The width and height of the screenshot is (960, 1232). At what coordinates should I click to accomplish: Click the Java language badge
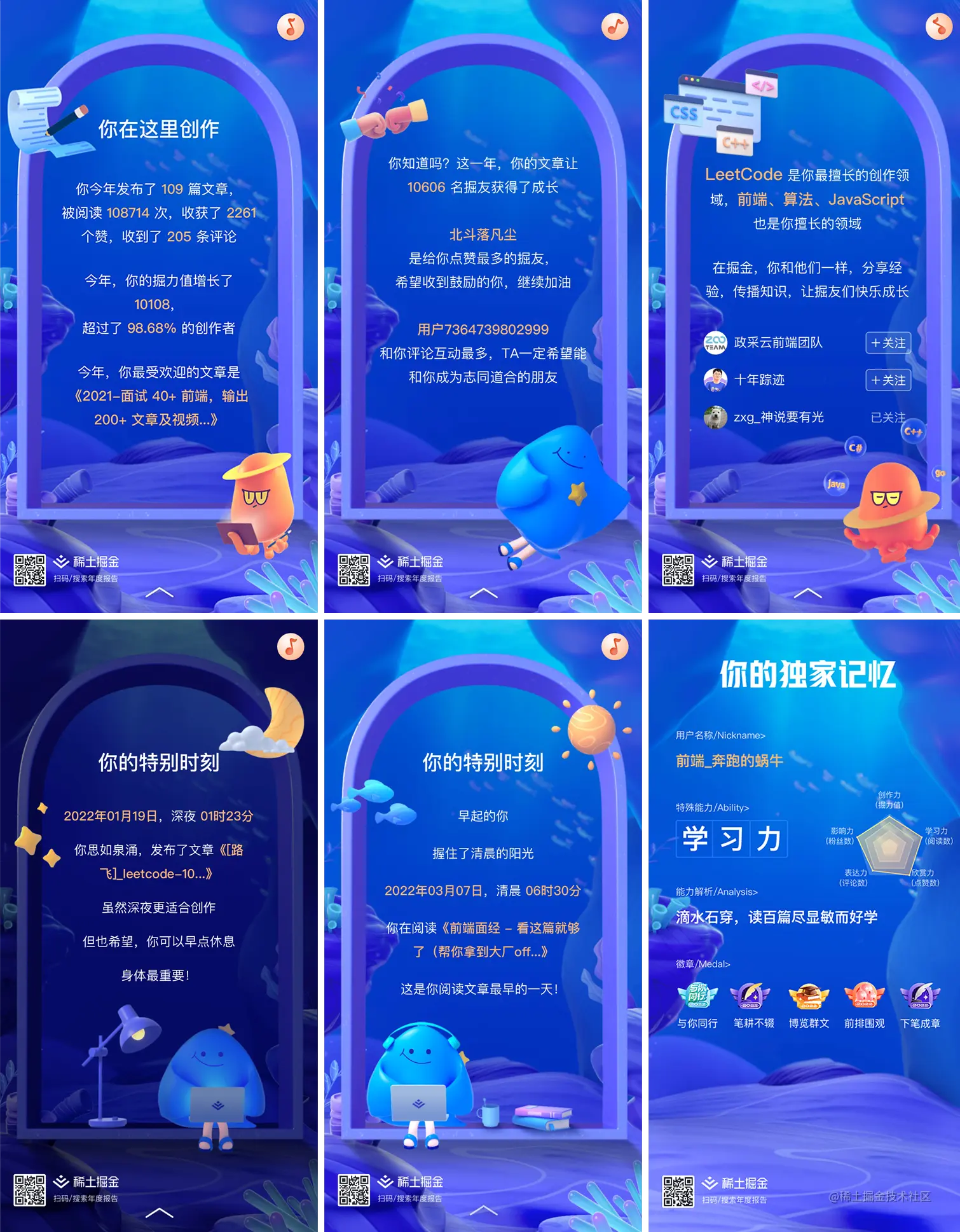click(x=837, y=484)
